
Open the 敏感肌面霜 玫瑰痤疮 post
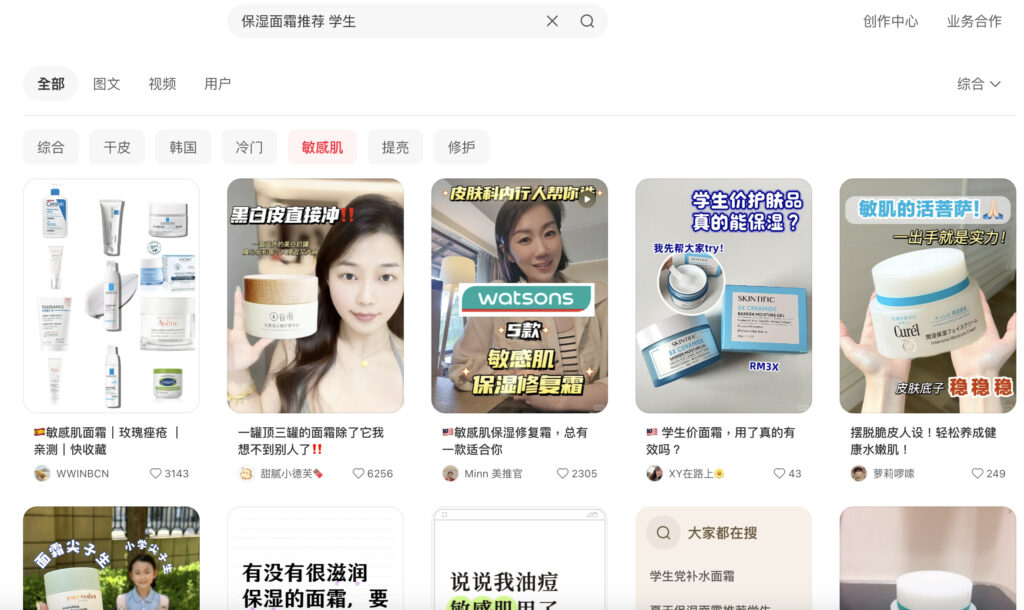(x=111, y=296)
